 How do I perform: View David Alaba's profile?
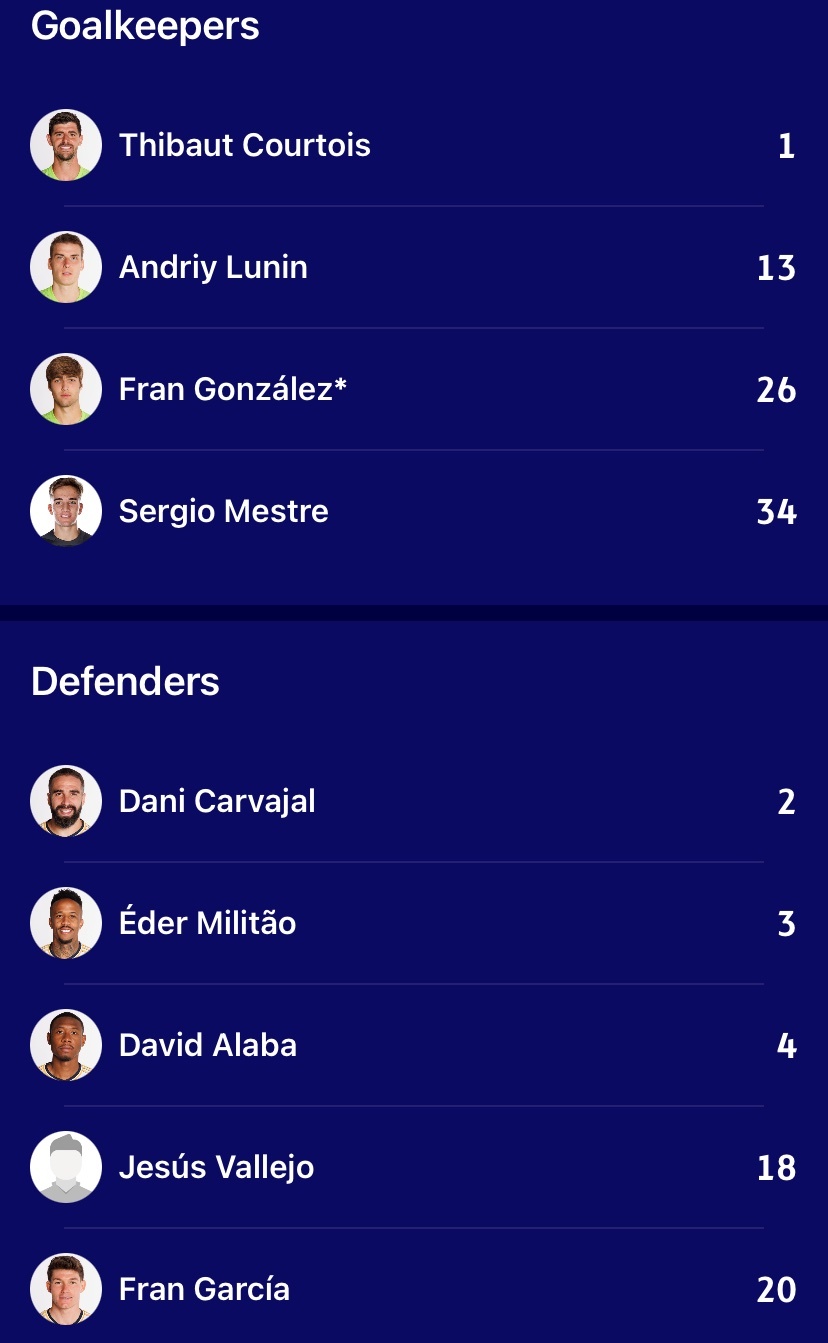point(207,1045)
